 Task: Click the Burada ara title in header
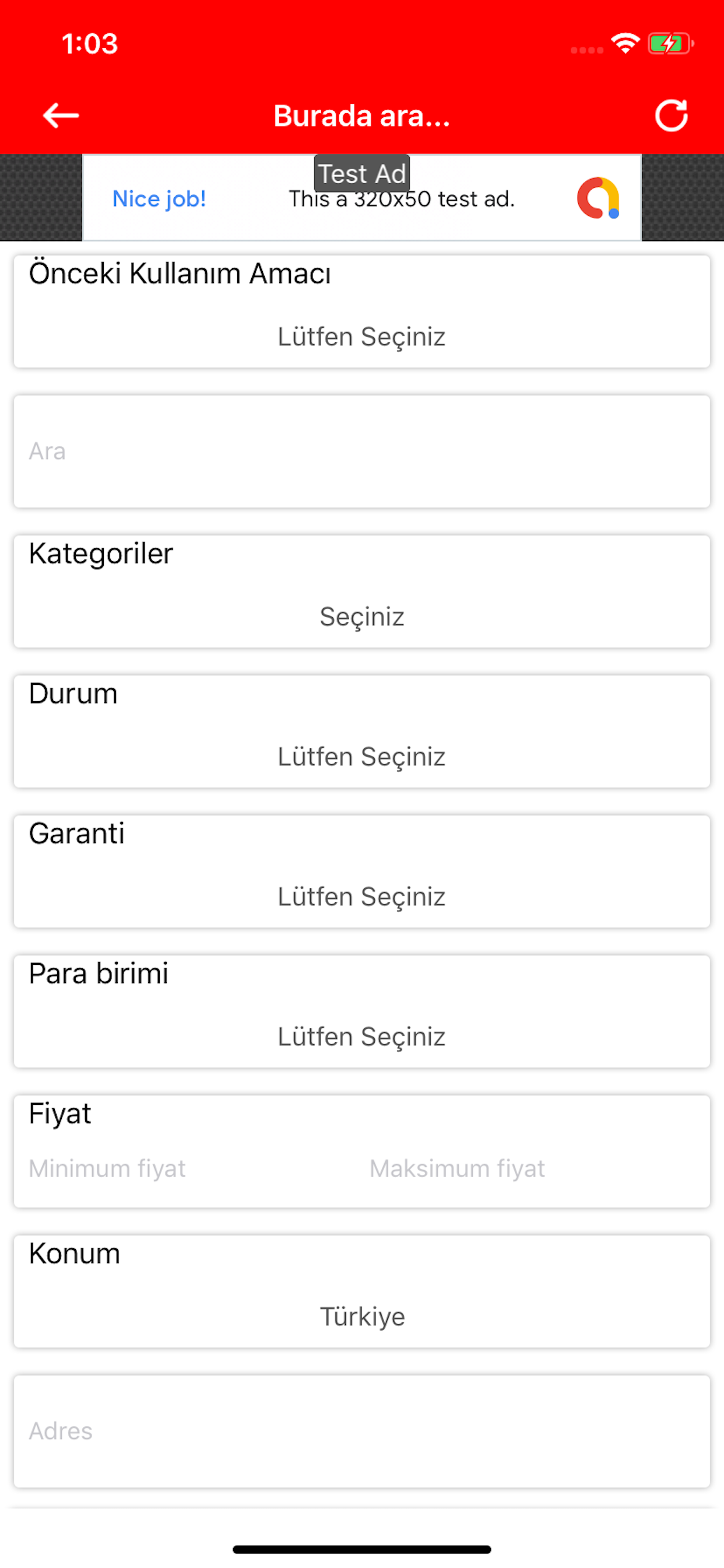pos(361,116)
